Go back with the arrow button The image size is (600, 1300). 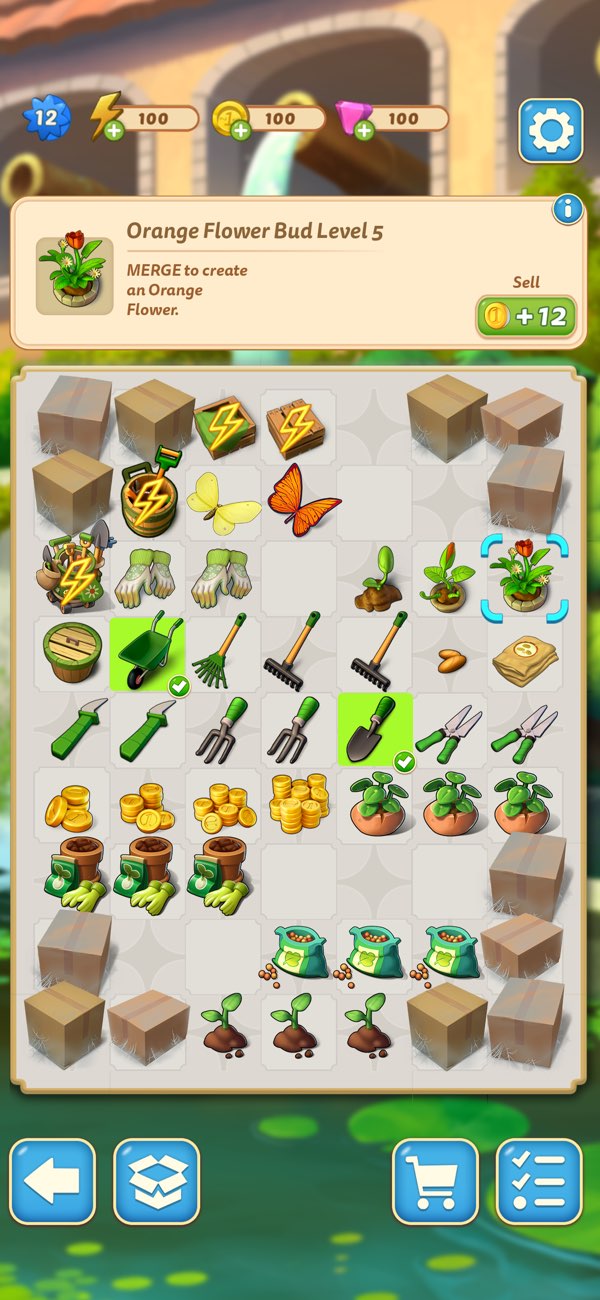52,1181
